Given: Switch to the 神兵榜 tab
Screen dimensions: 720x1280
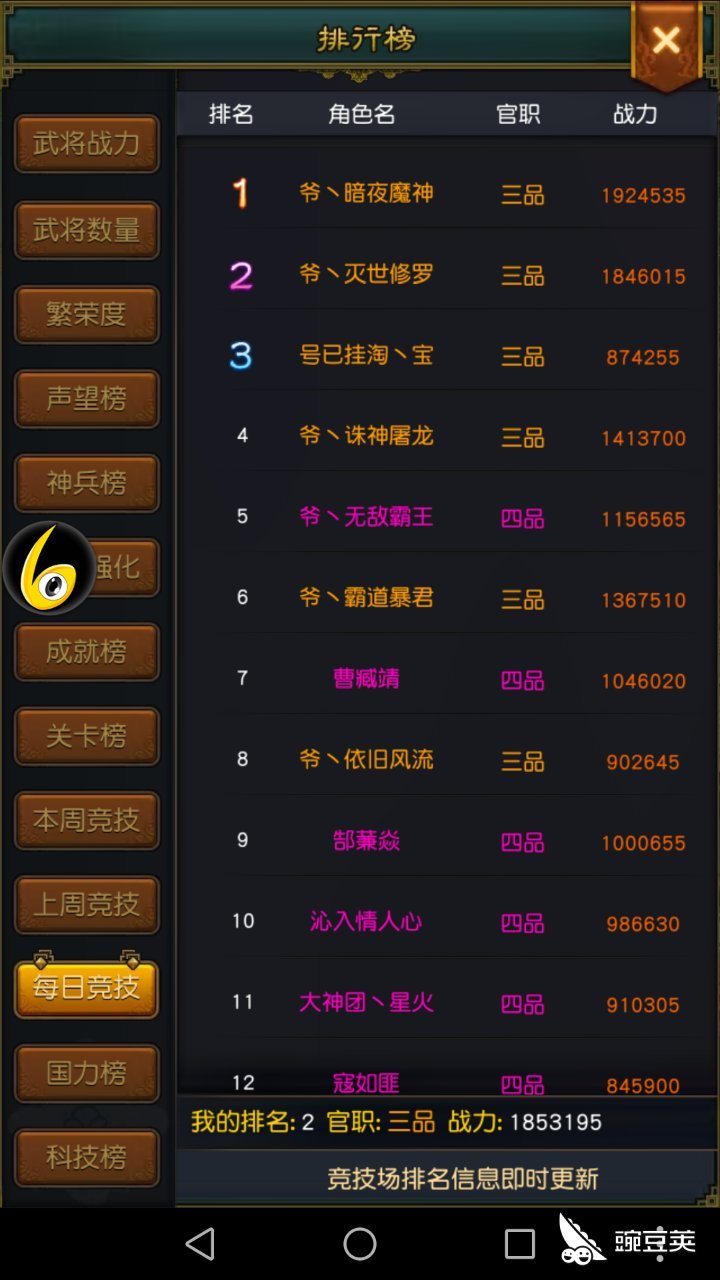Looking at the screenshot, I should [87, 483].
